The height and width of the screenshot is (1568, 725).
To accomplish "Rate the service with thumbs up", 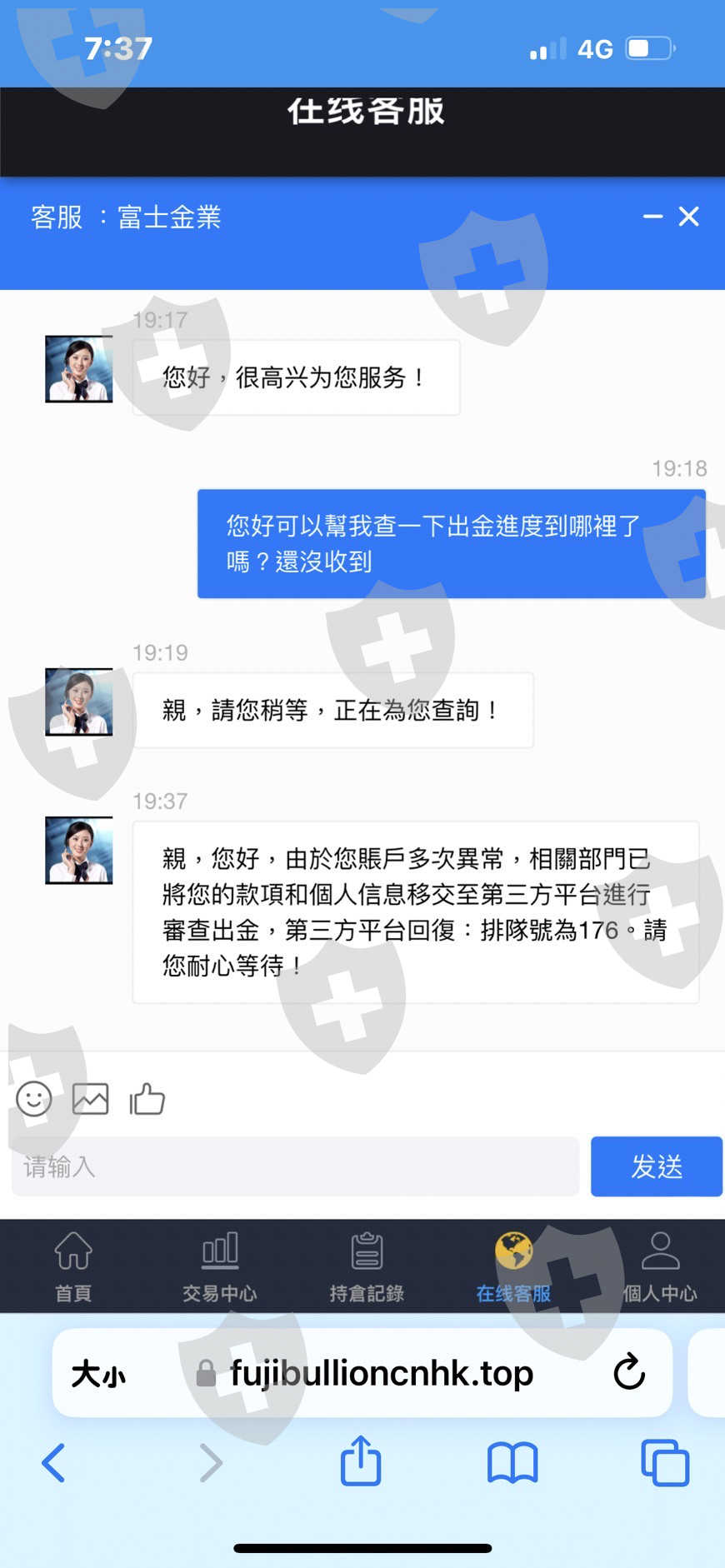I will (147, 1099).
